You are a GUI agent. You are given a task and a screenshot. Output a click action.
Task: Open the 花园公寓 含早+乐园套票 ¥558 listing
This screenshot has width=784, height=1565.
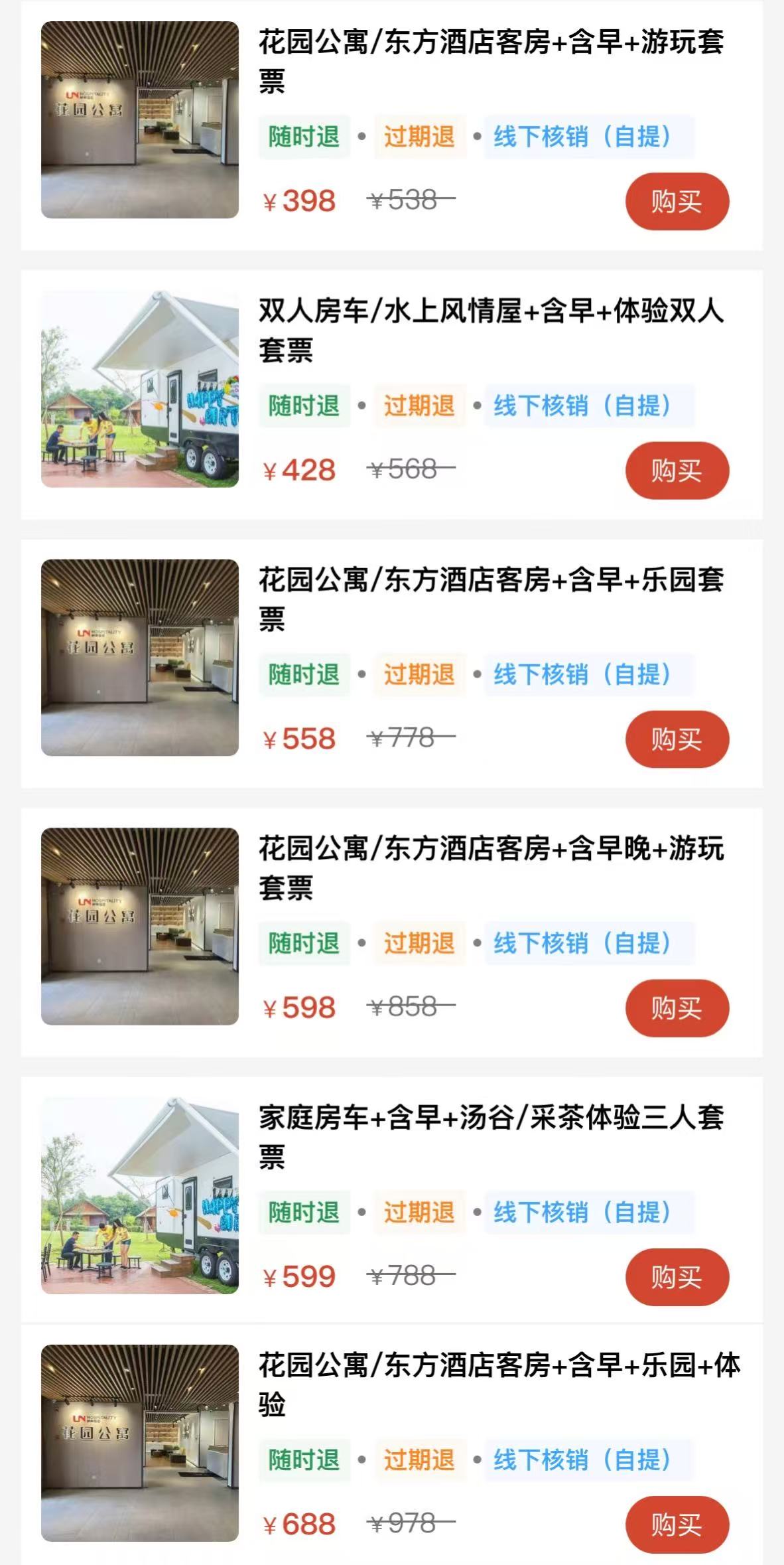(x=491, y=599)
